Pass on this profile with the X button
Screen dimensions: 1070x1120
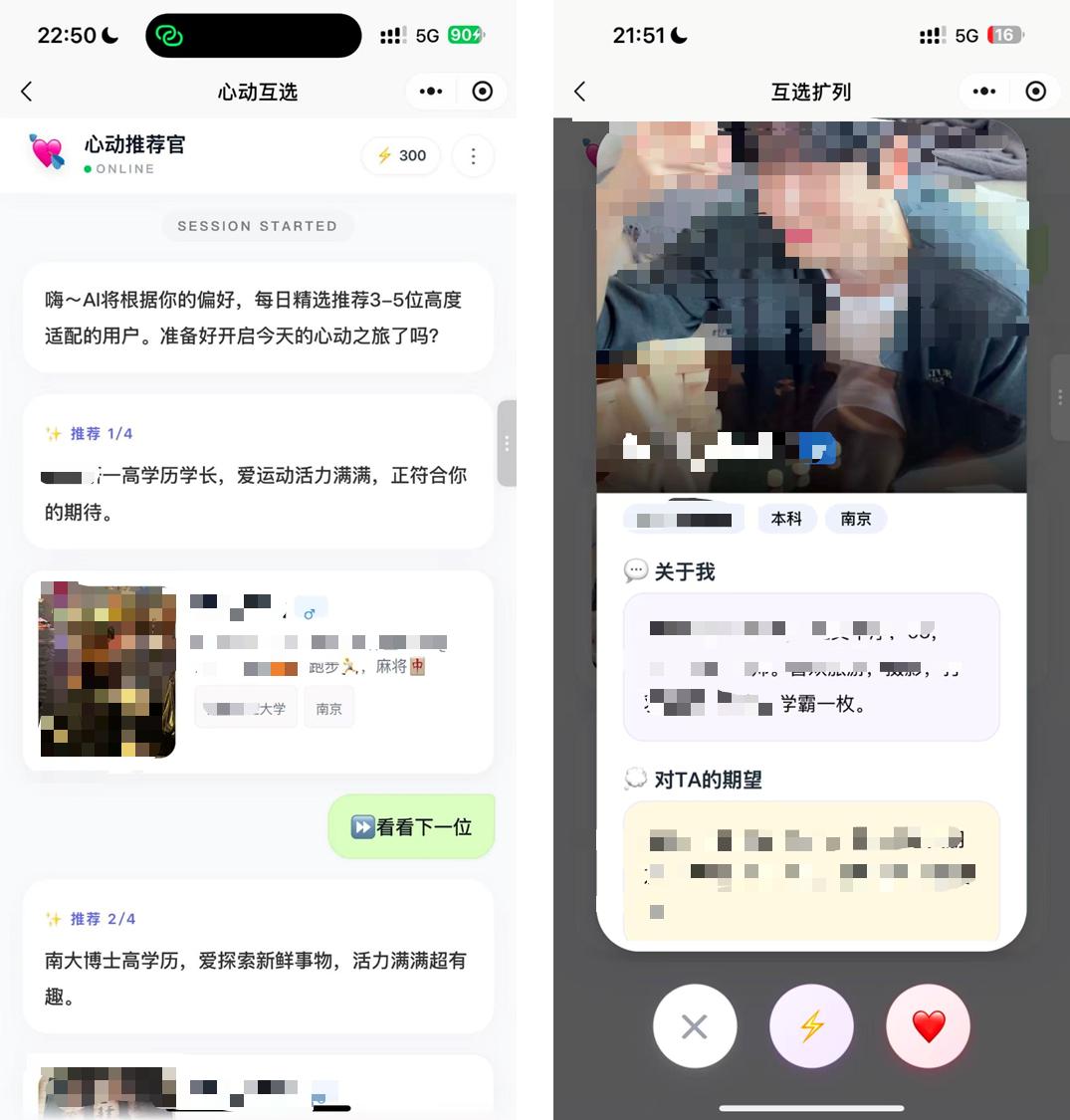(x=695, y=1026)
